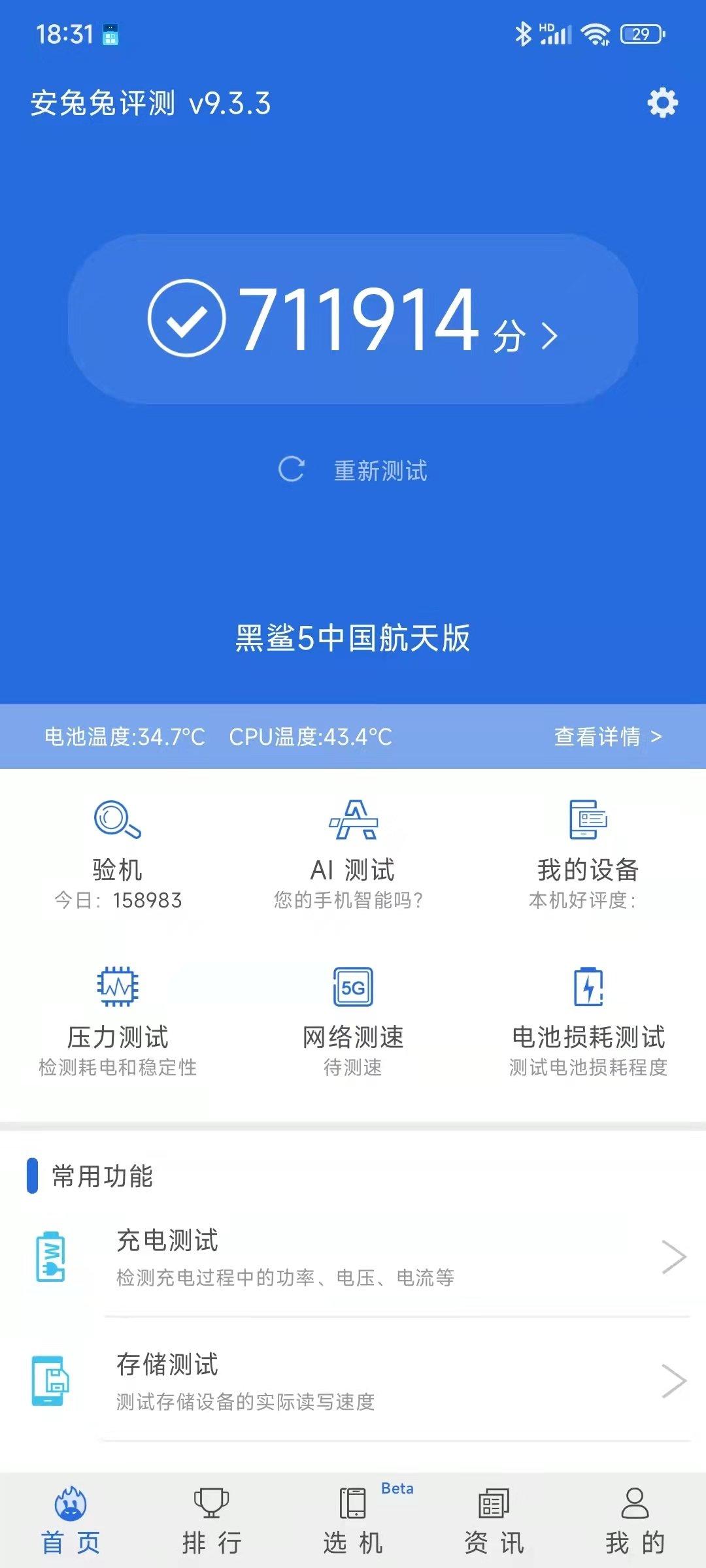Open 查看详情 temperature details link
This screenshot has width=706, height=1568.
pyautogui.click(x=606, y=736)
